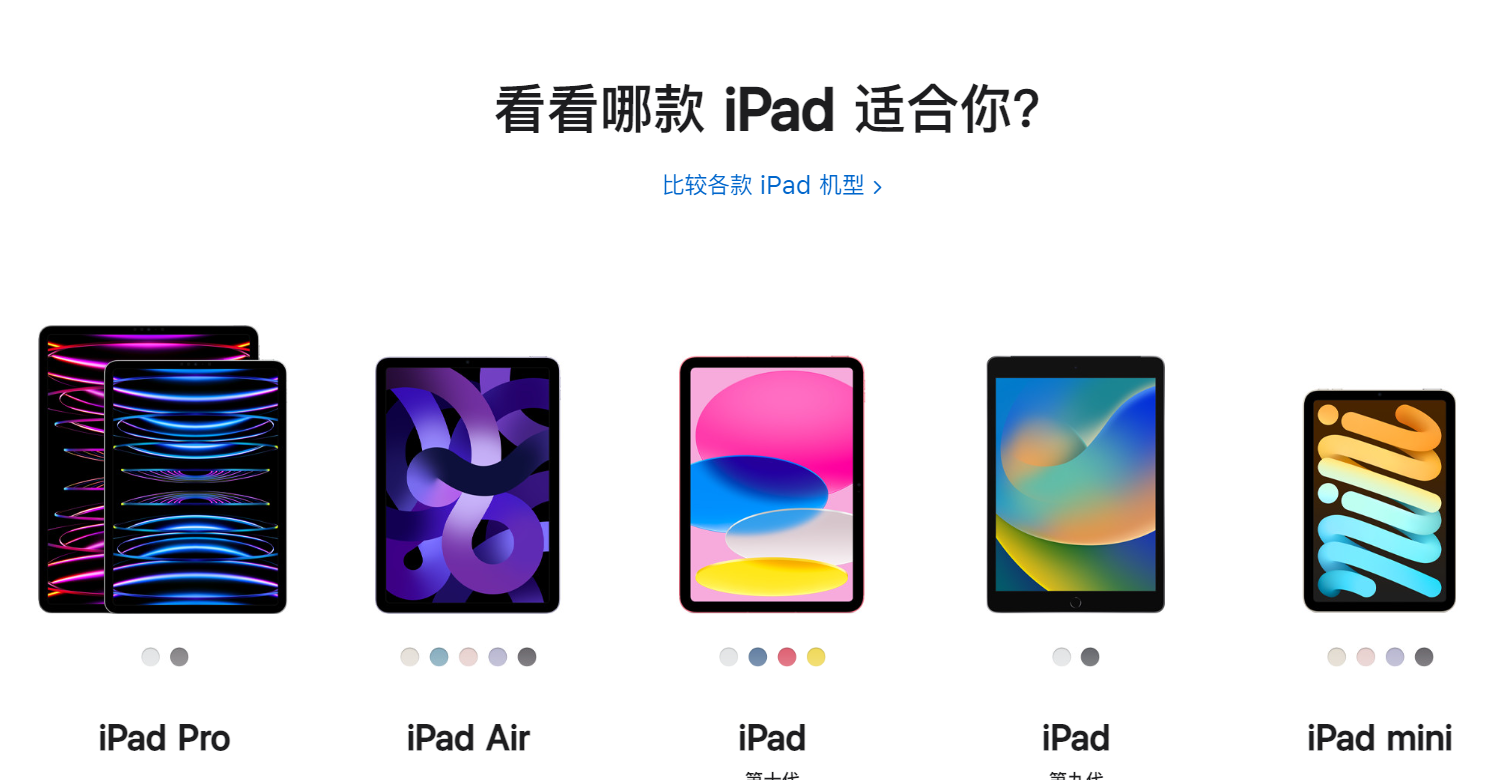Choose the blue swatch under 10th-generation iPad
The height and width of the screenshot is (780, 1493).
[757, 657]
